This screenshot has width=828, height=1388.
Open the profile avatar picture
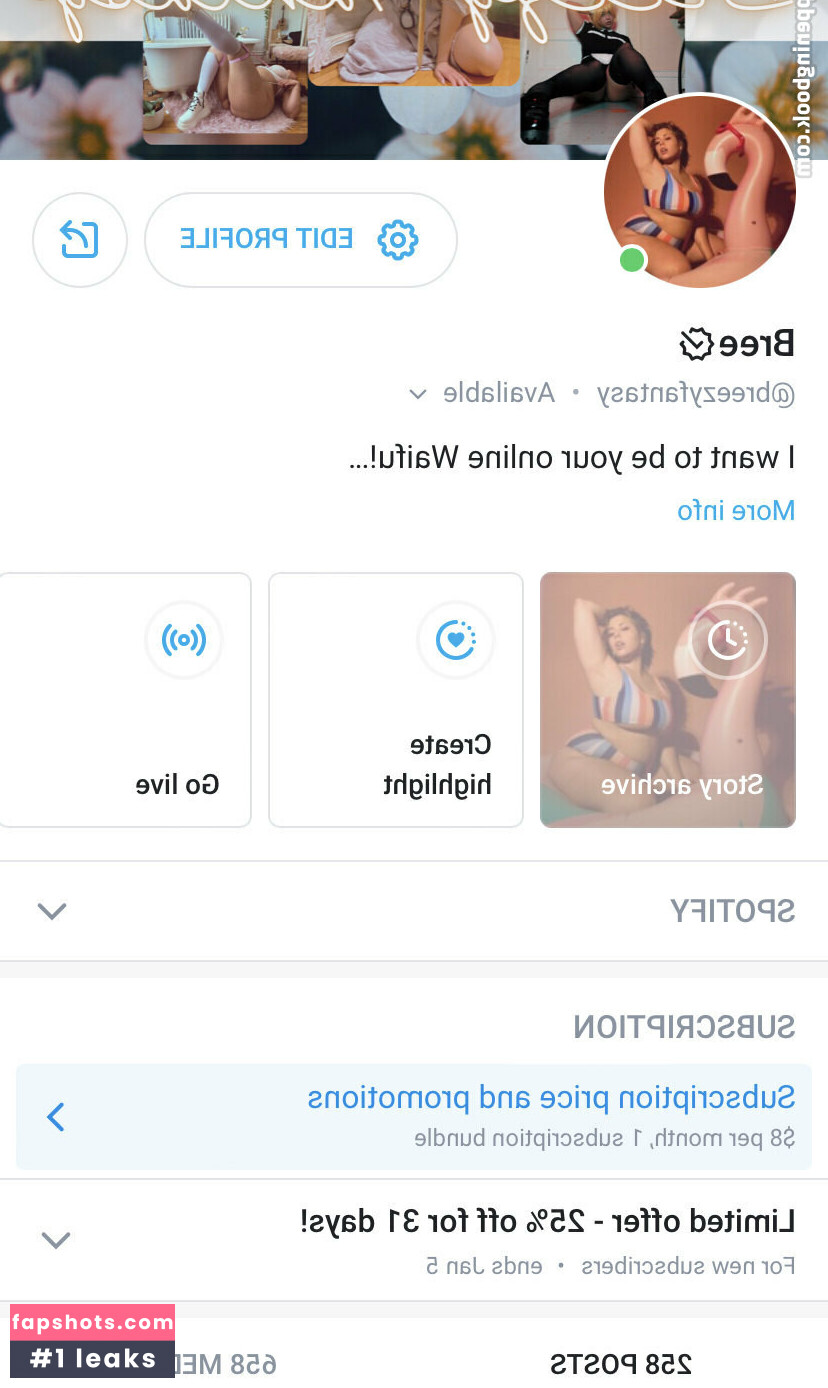(700, 192)
